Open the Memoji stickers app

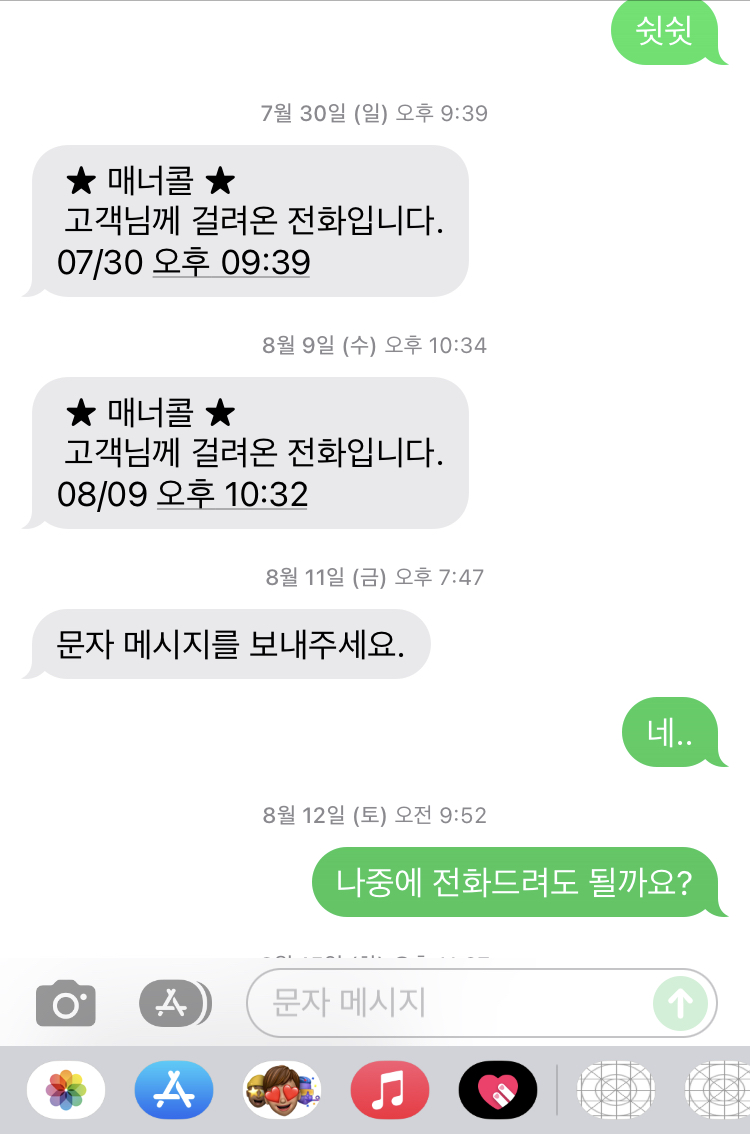282,1089
